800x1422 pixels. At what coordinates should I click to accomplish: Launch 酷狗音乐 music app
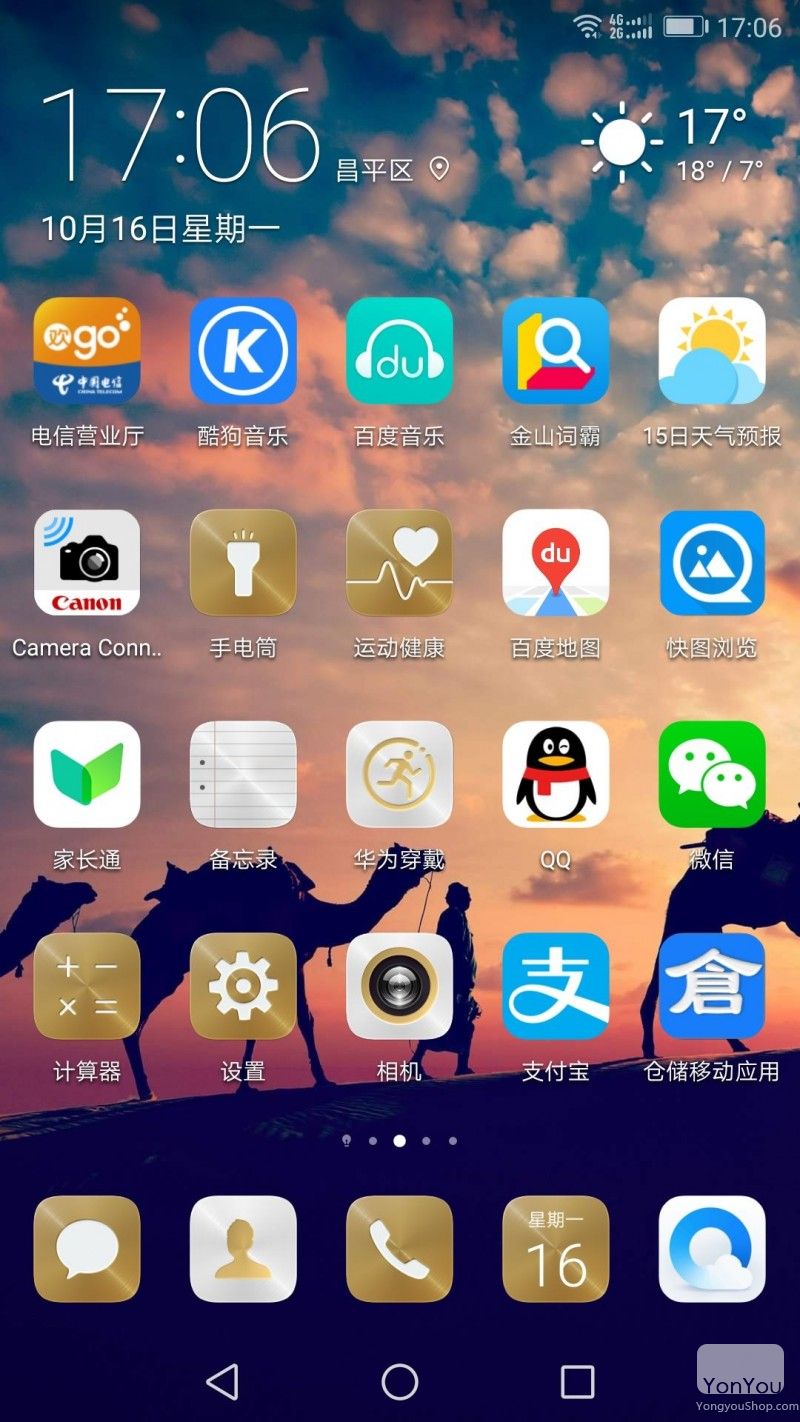click(243, 351)
